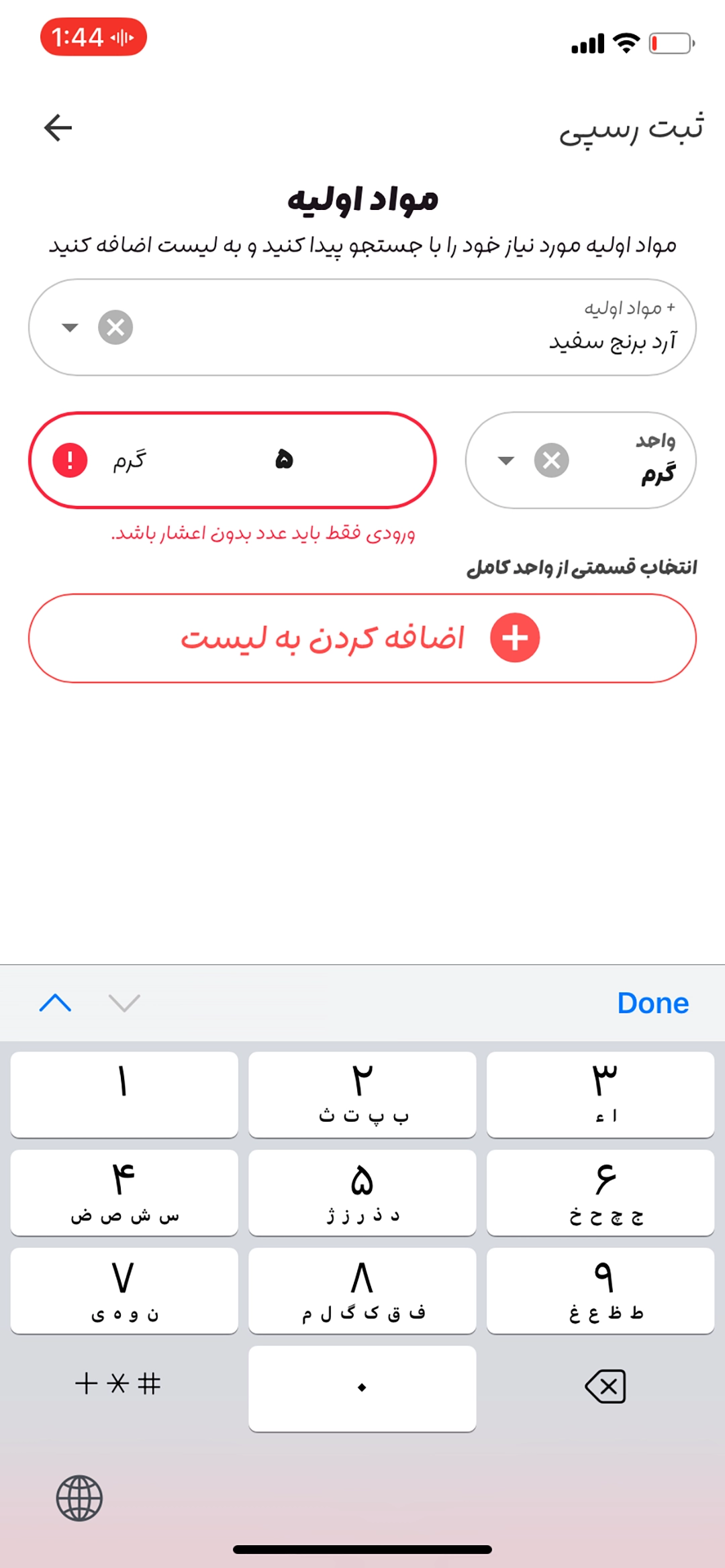The image size is (725, 1568).
Task: Go back using the arrow icon
Action: point(58,127)
